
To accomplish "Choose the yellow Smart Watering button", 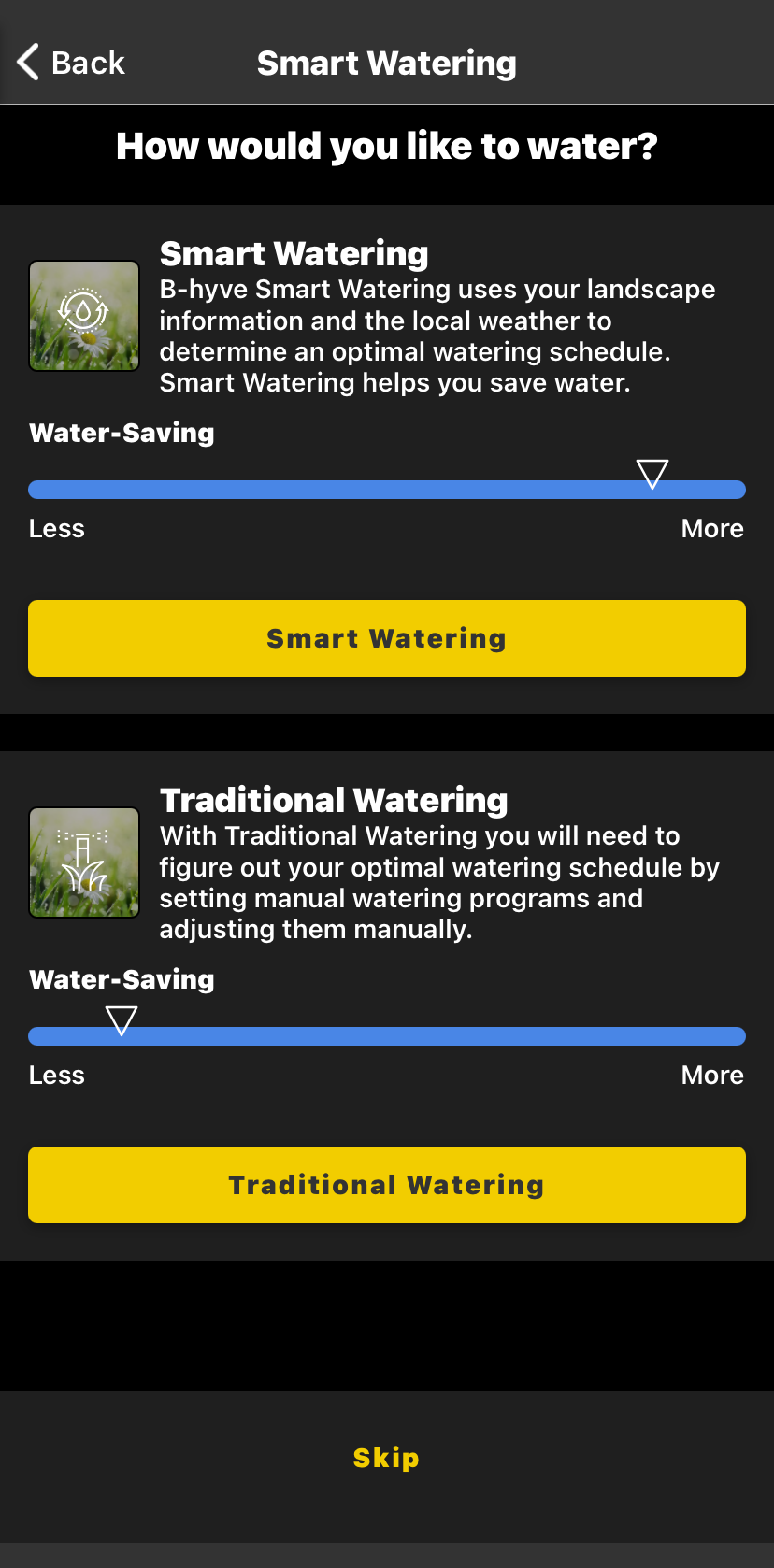I will point(387,638).
